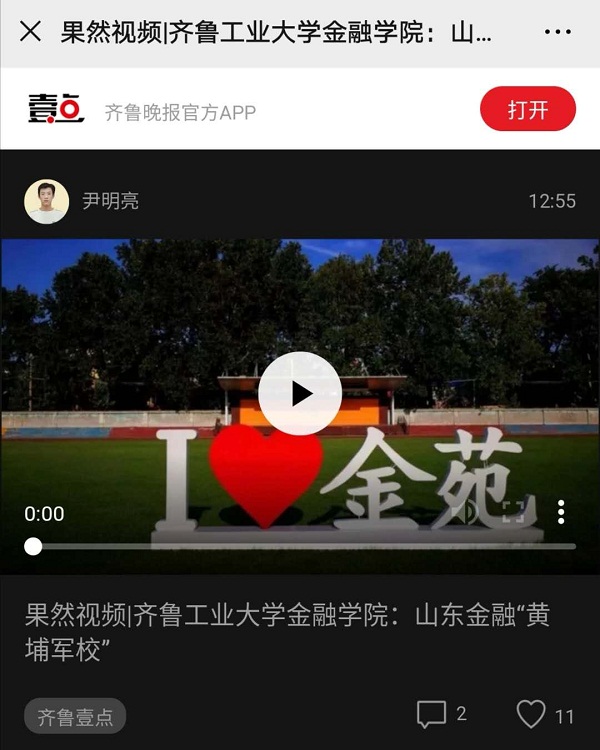Image resolution: width=600 pixels, height=750 pixels.
Task: Open author 尹明亮's profile
Action: (46, 201)
